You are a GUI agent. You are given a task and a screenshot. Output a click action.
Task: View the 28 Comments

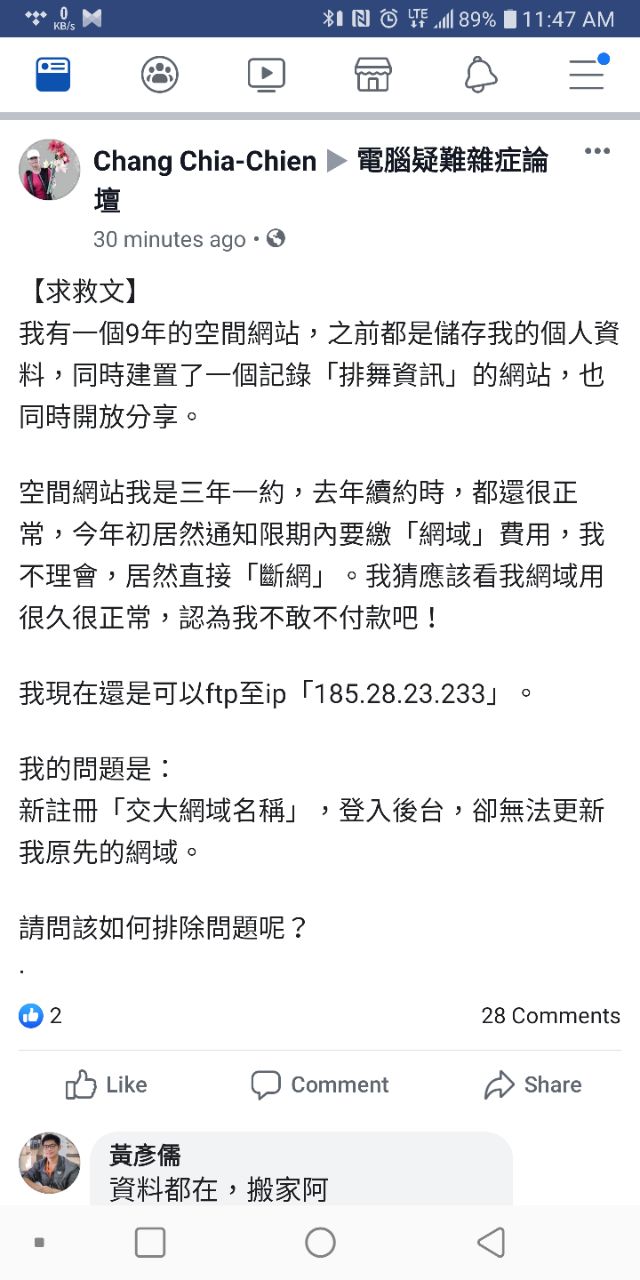(x=550, y=1015)
